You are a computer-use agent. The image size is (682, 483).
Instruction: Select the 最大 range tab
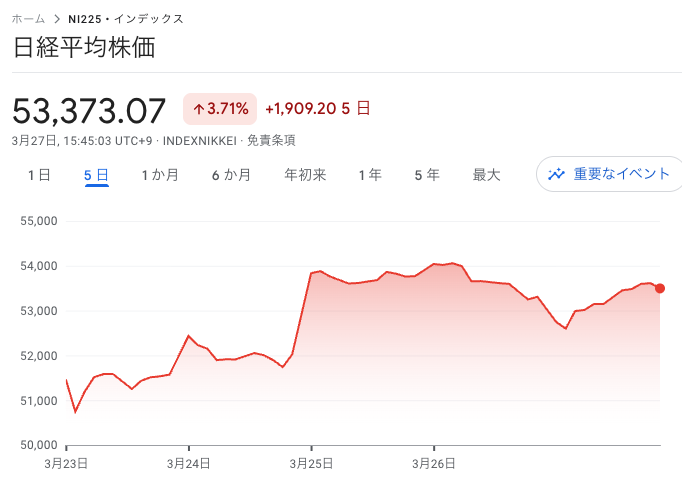486,175
